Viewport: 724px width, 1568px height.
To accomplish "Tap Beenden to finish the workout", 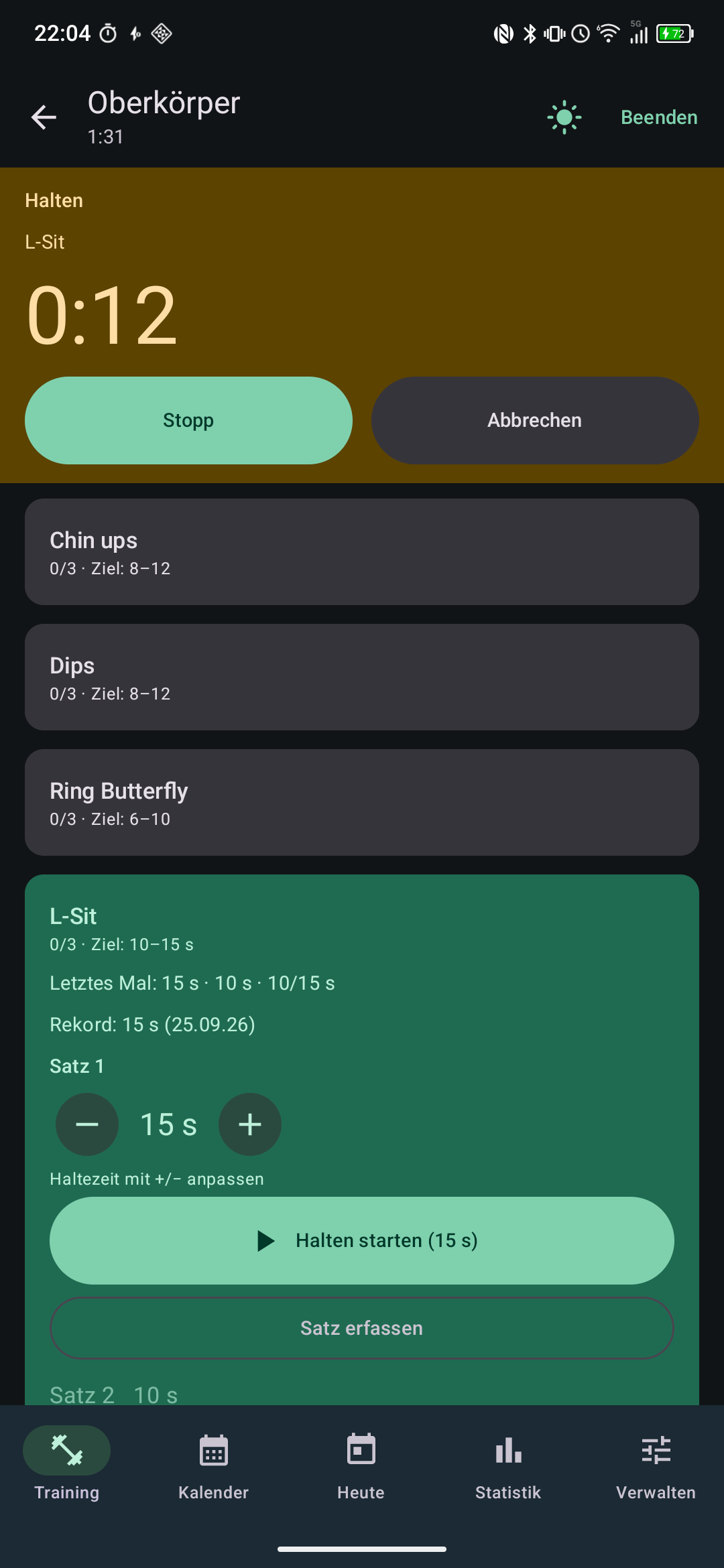I will (x=659, y=117).
